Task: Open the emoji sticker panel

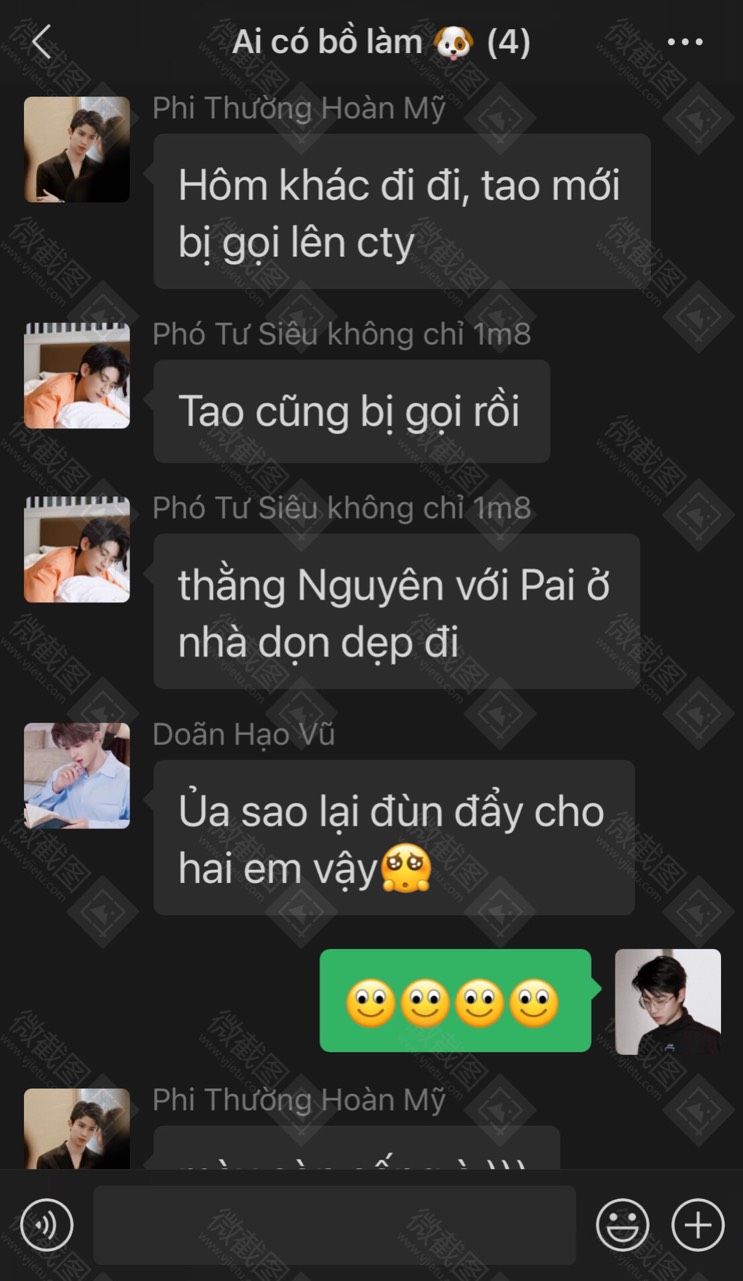Action: click(622, 1224)
